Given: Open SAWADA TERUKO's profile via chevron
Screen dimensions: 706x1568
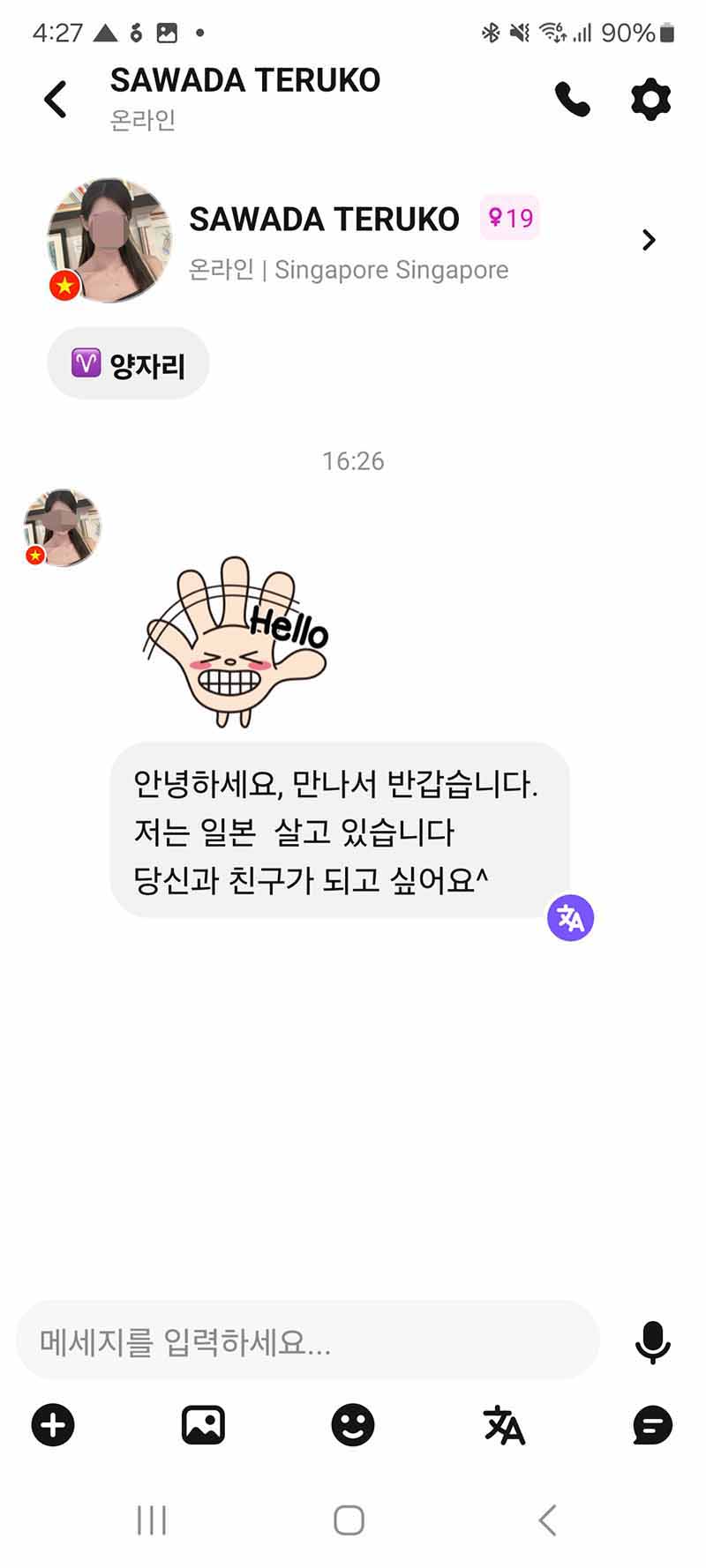Looking at the screenshot, I should [x=649, y=240].
